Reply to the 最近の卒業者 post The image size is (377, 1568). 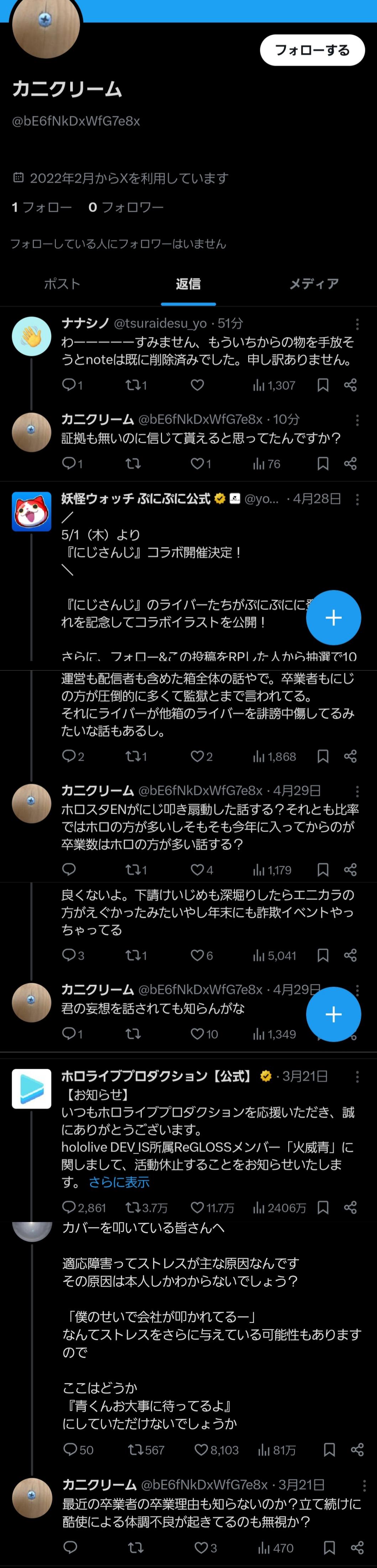tap(70, 1547)
